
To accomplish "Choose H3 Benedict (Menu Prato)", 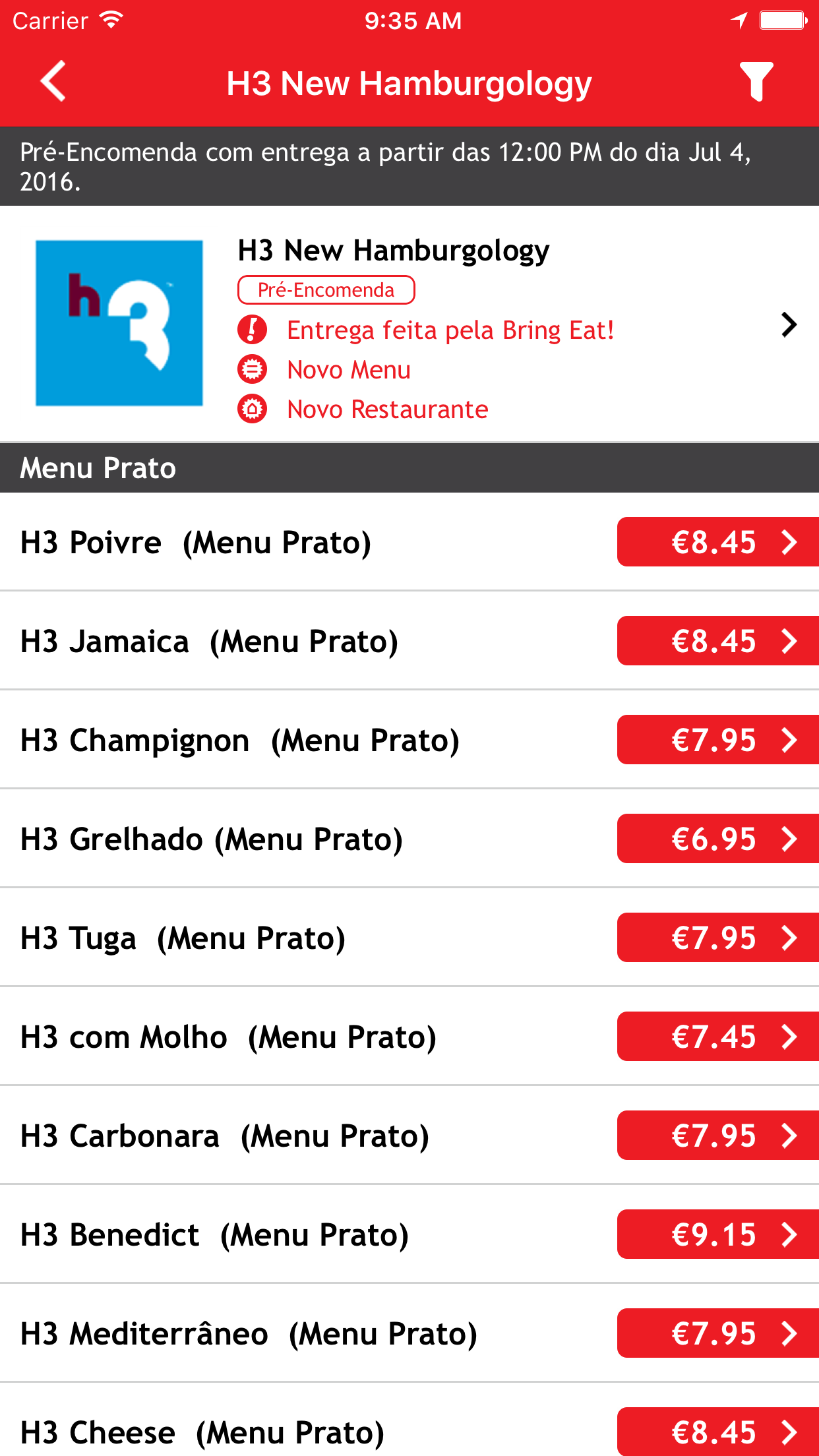I will point(409,1234).
